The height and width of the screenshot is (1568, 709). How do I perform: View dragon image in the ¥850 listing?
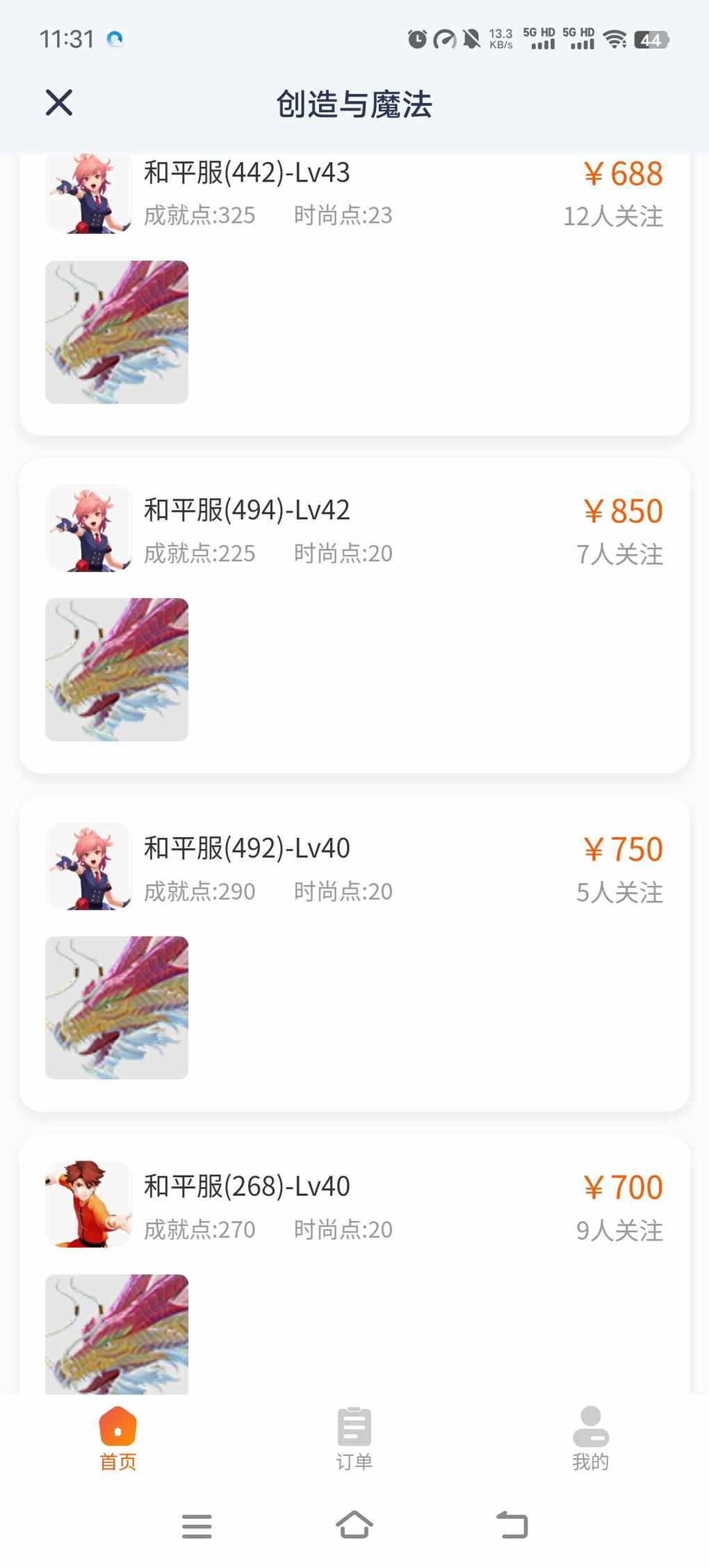coord(117,670)
